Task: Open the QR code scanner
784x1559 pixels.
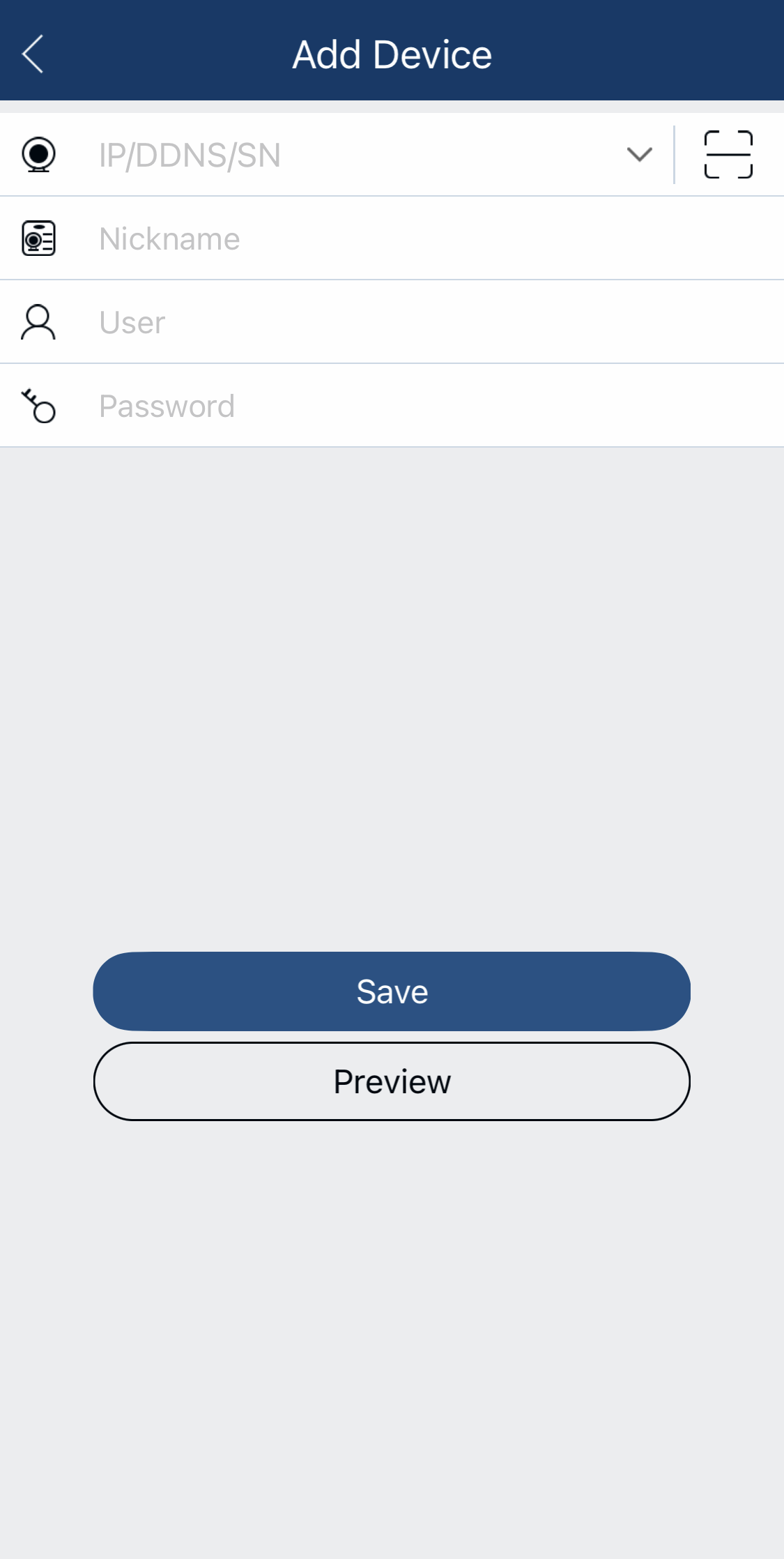Action: 728,154
